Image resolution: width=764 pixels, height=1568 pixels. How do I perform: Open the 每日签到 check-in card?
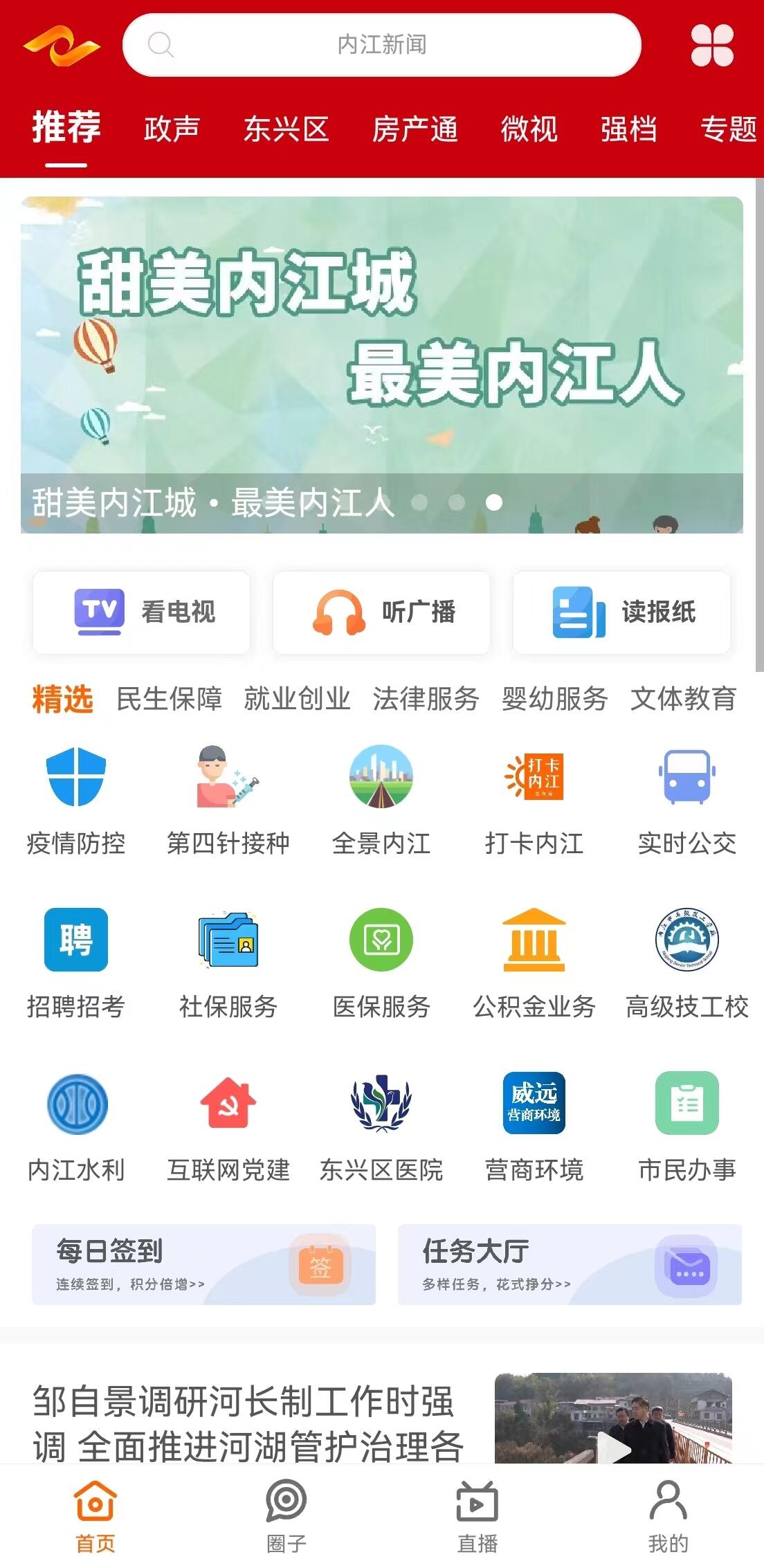pos(203,1264)
